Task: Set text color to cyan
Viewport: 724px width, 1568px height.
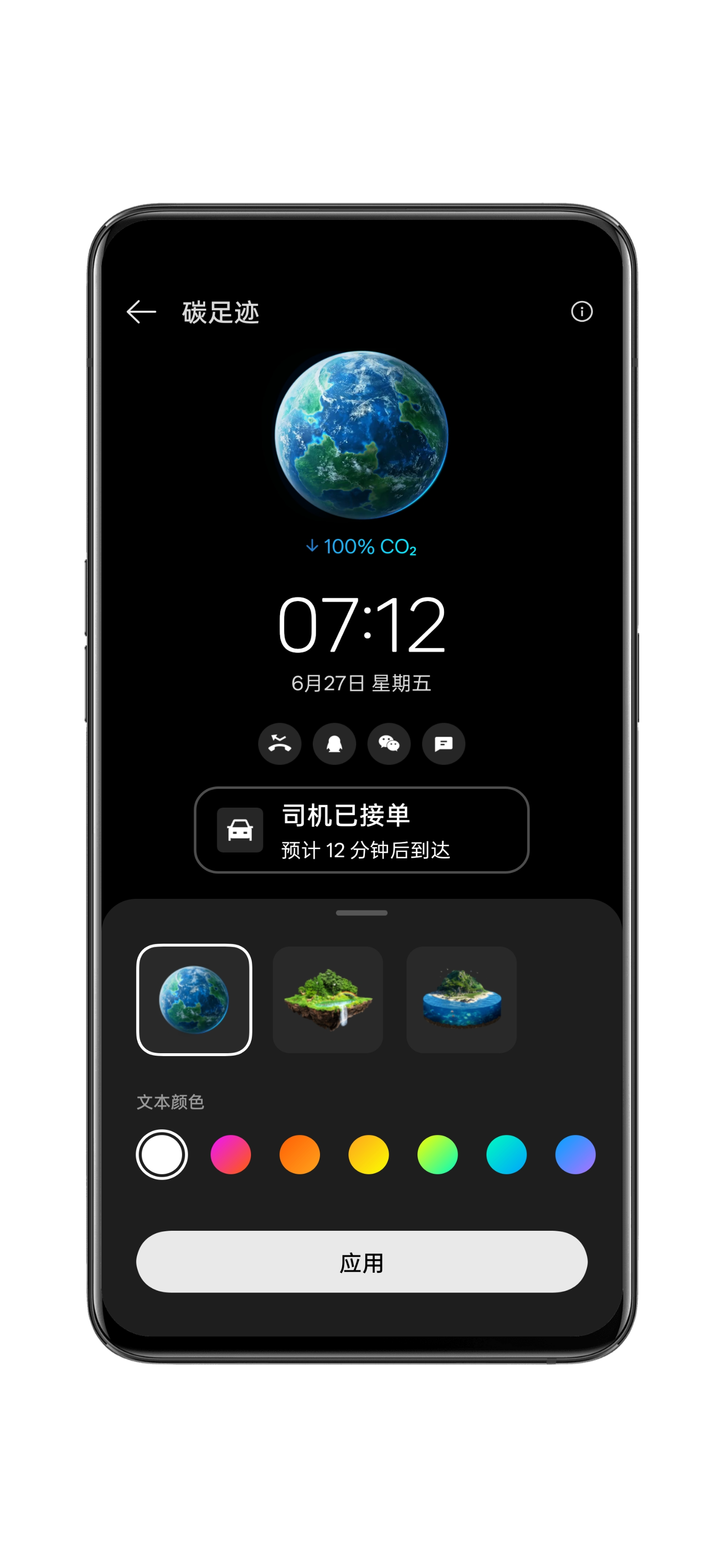Action: tap(507, 1155)
